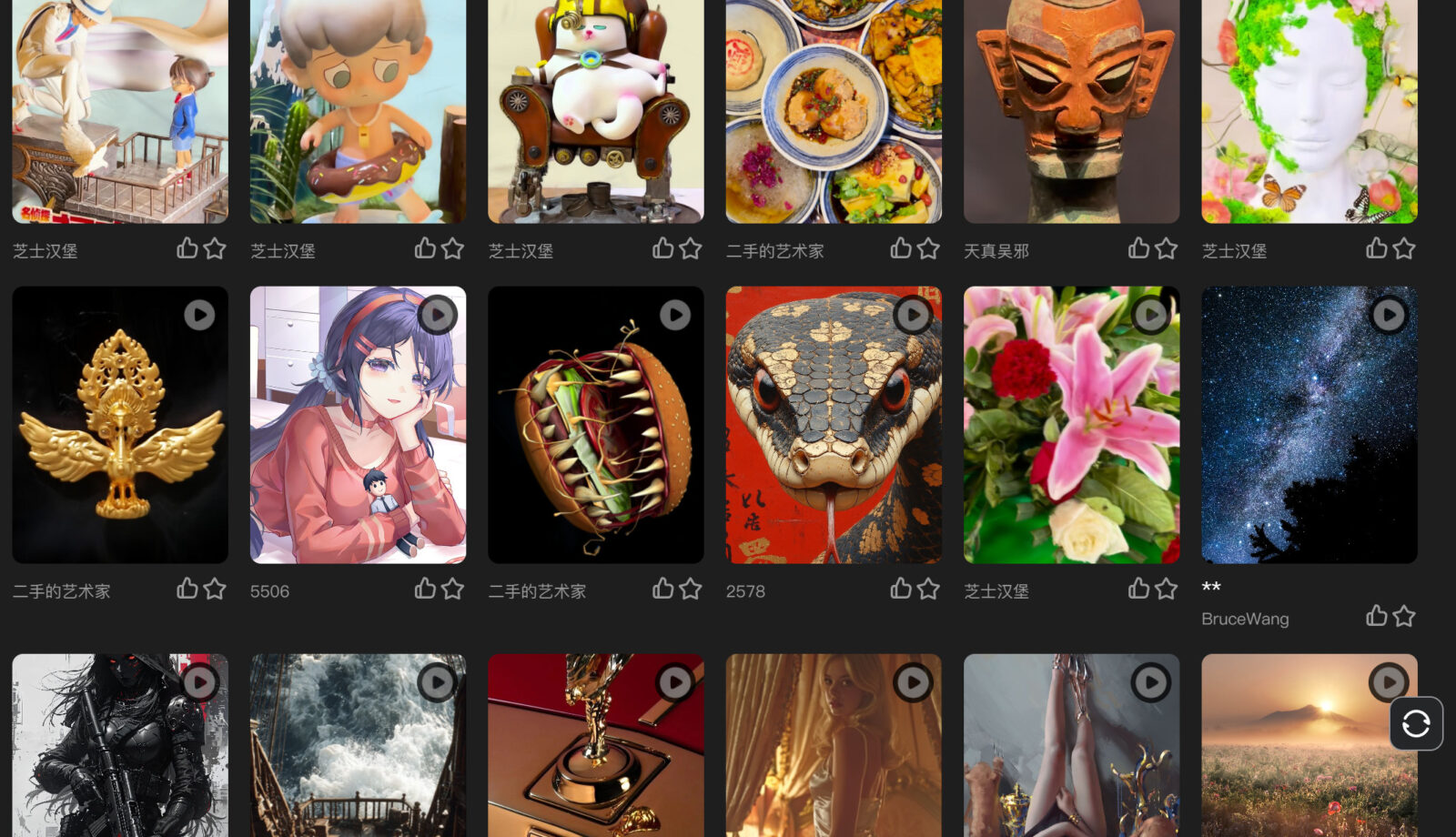The height and width of the screenshot is (837, 1456).
Task: Like the pink lily artwork by 芝士汉堡
Action: tap(1138, 589)
